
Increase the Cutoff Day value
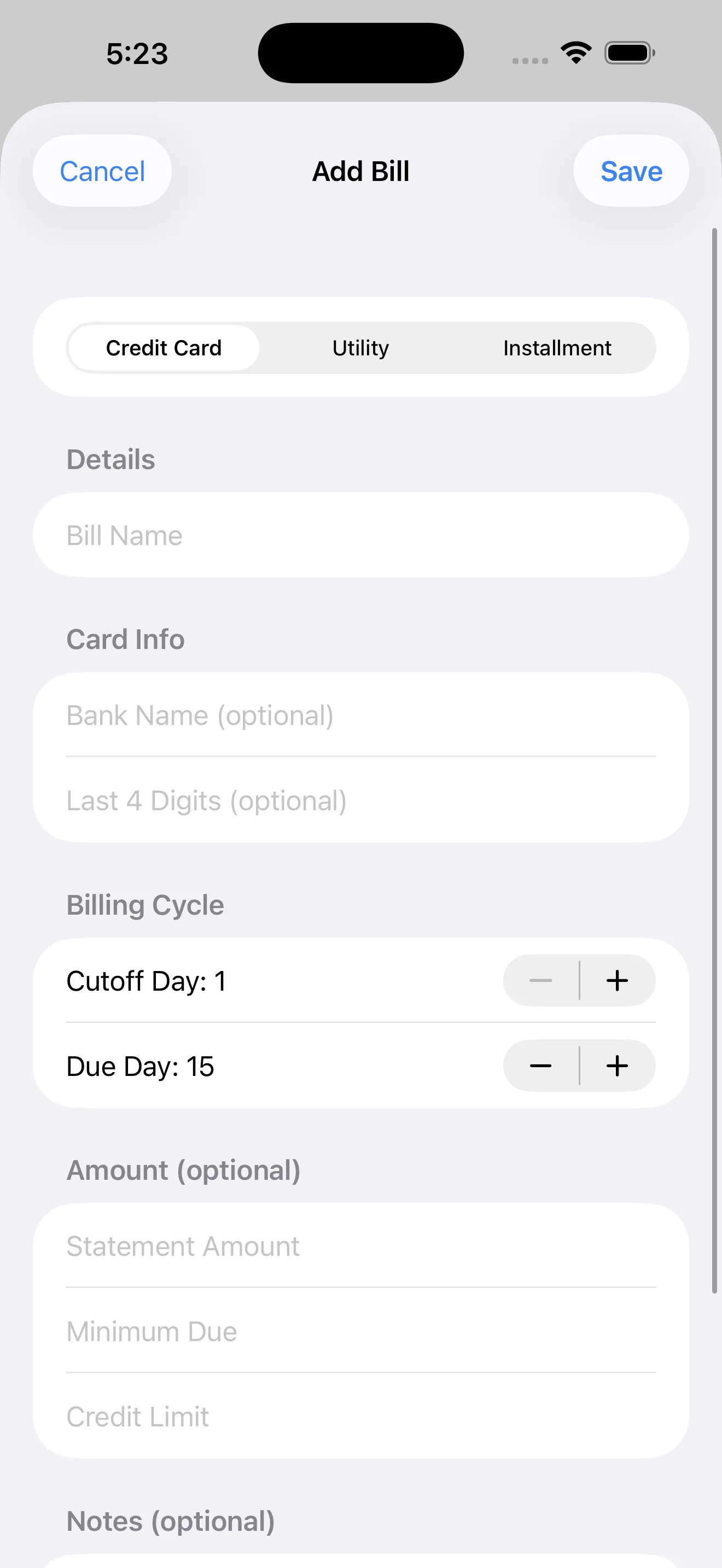(616, 980)
